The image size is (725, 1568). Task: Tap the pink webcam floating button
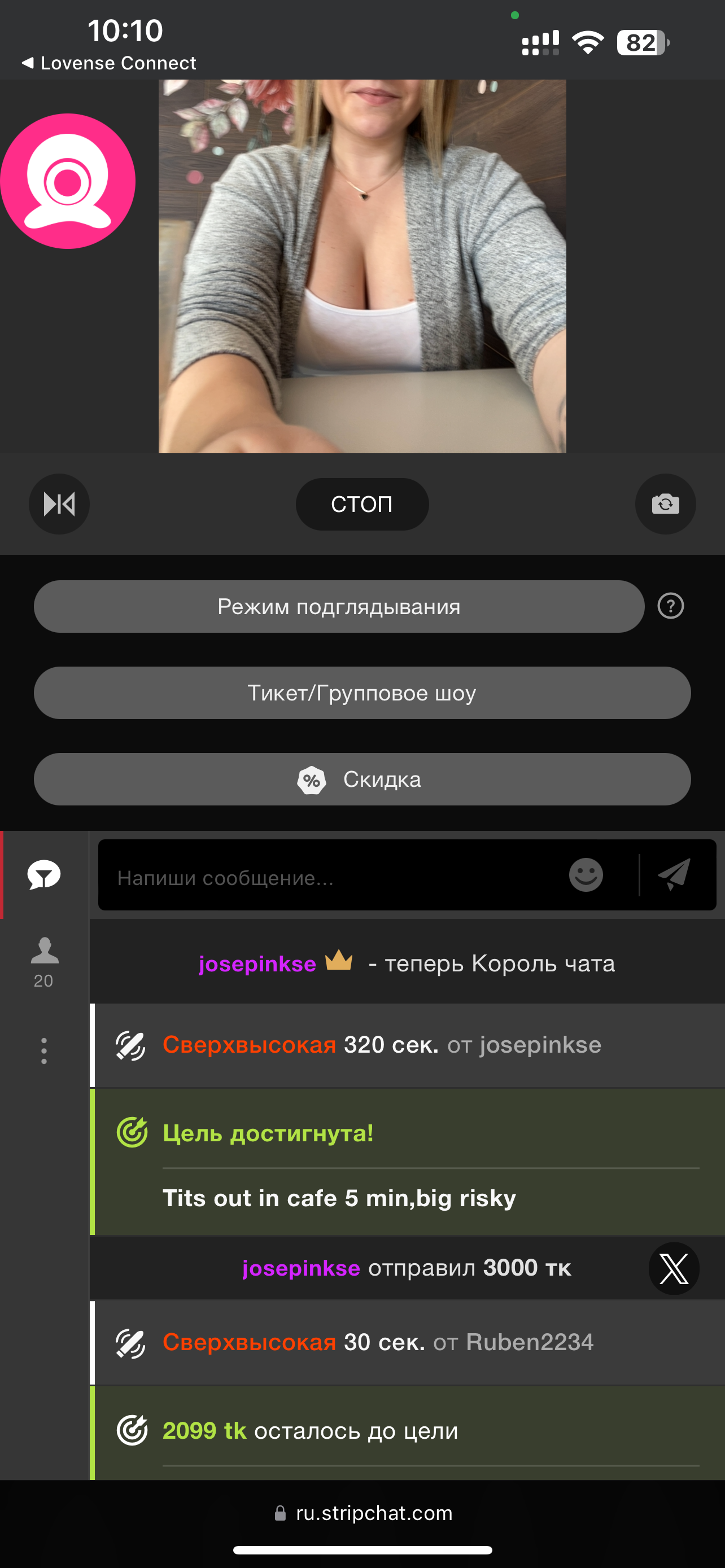tap(68, 181)
